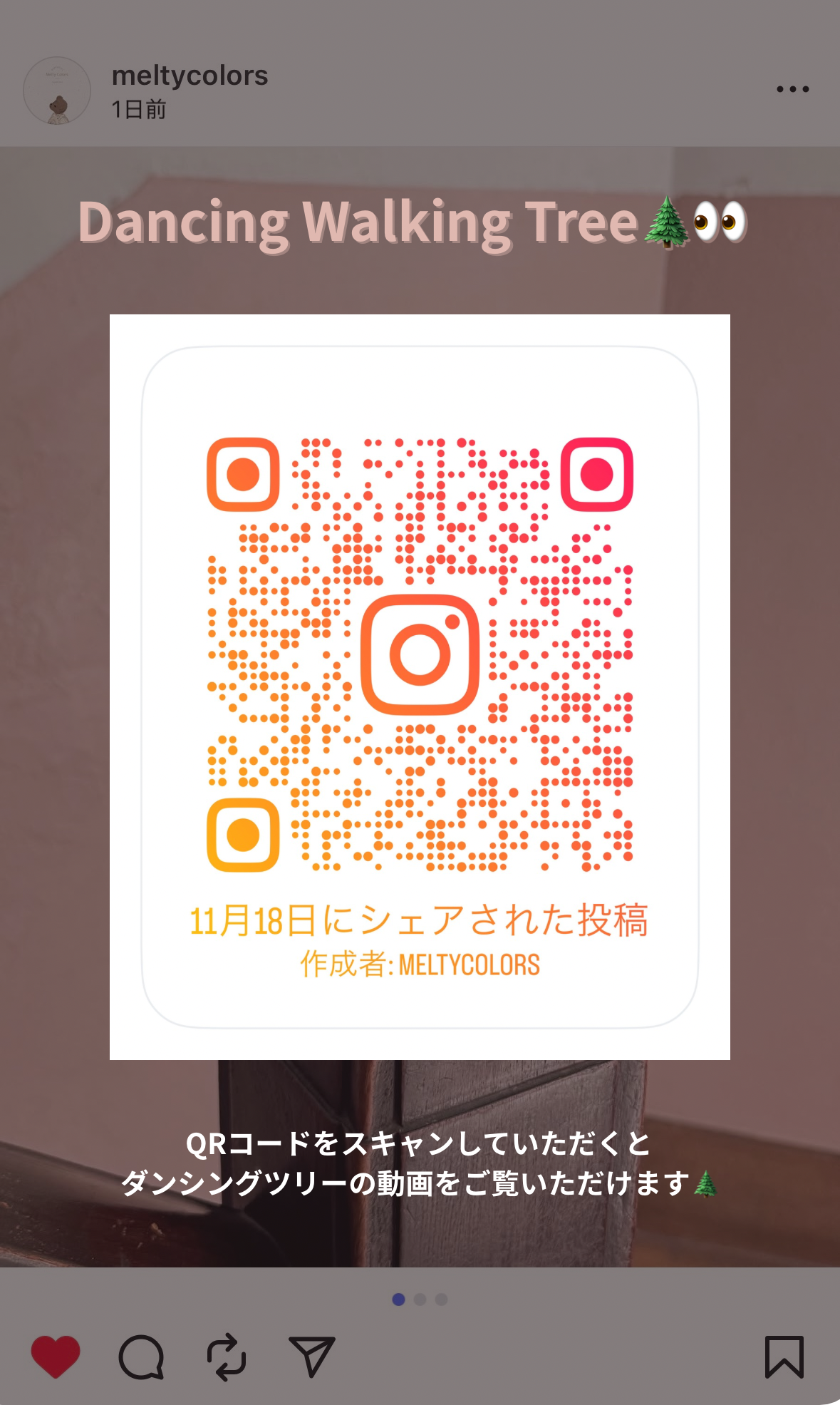Repost this post with the arrows icon

coord(227,1357)
